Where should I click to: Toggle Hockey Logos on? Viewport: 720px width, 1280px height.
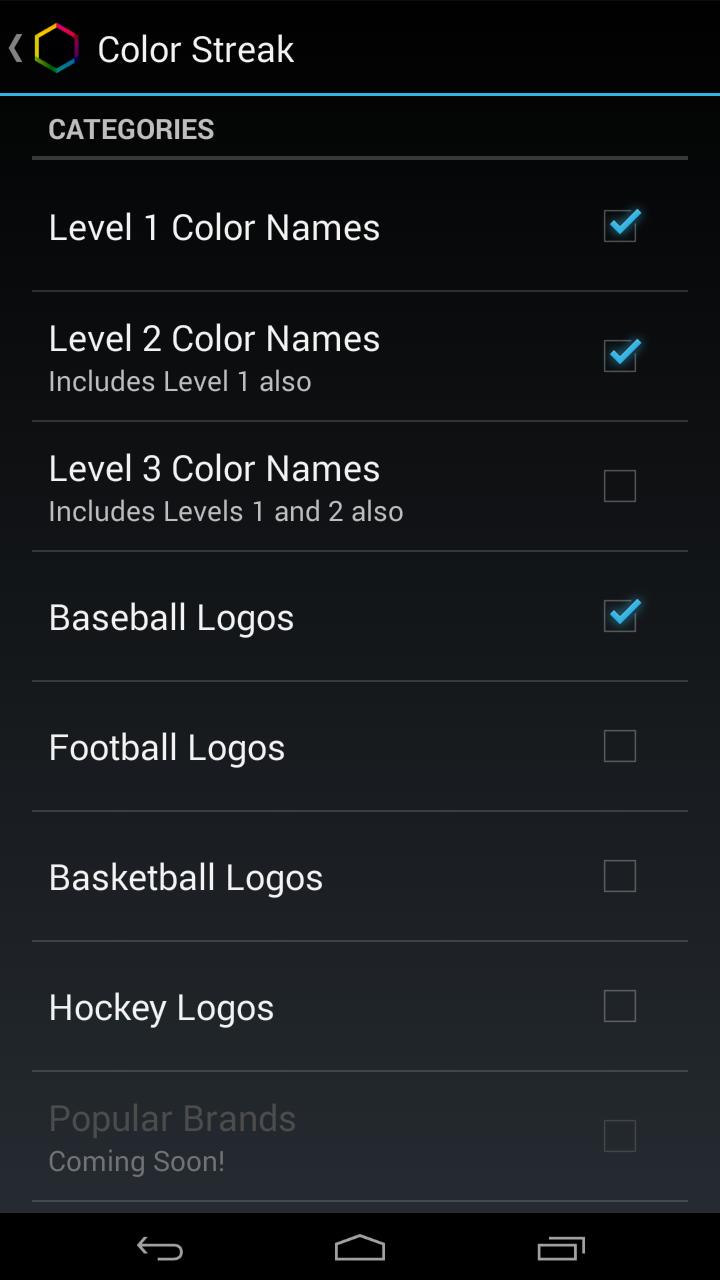(620, 1006)
